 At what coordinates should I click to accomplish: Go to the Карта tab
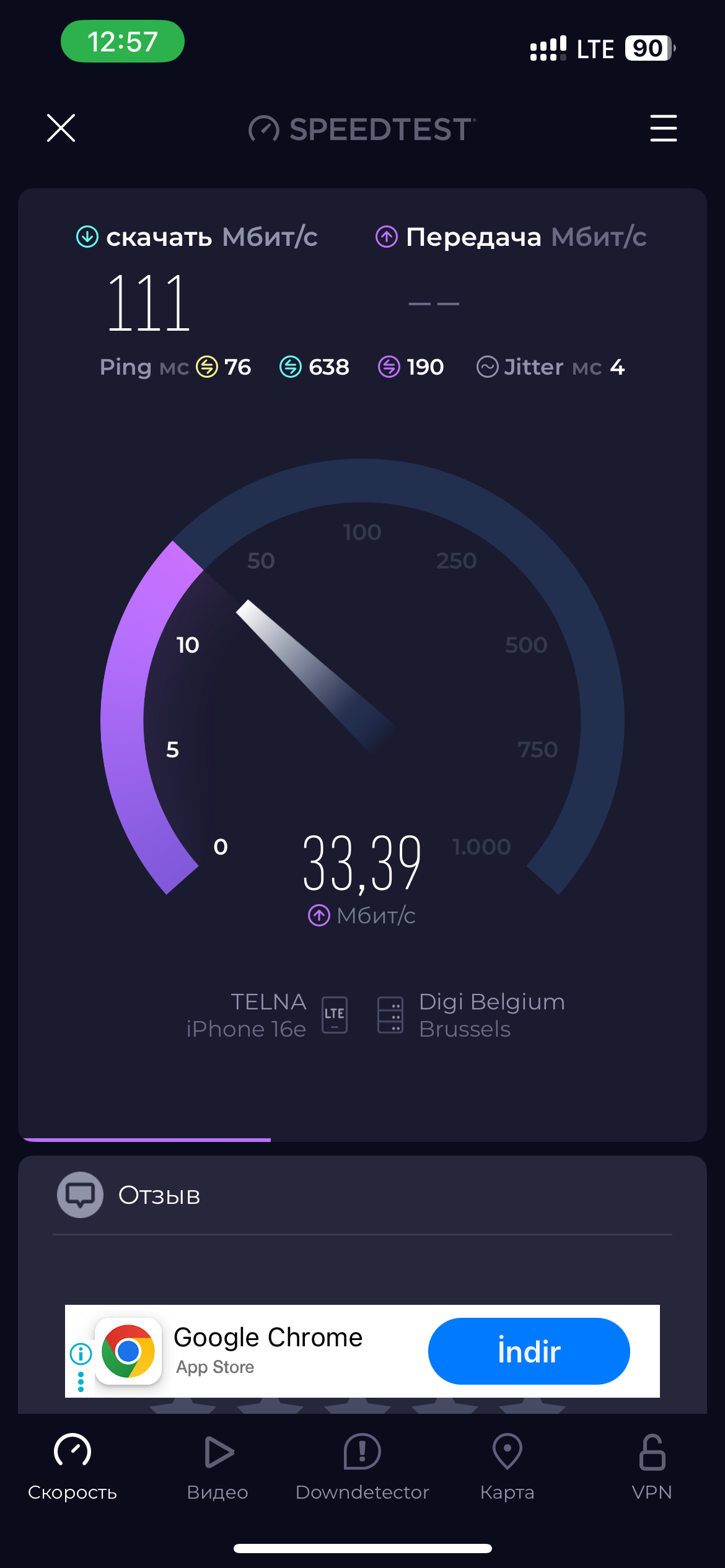click(507, 1467)
